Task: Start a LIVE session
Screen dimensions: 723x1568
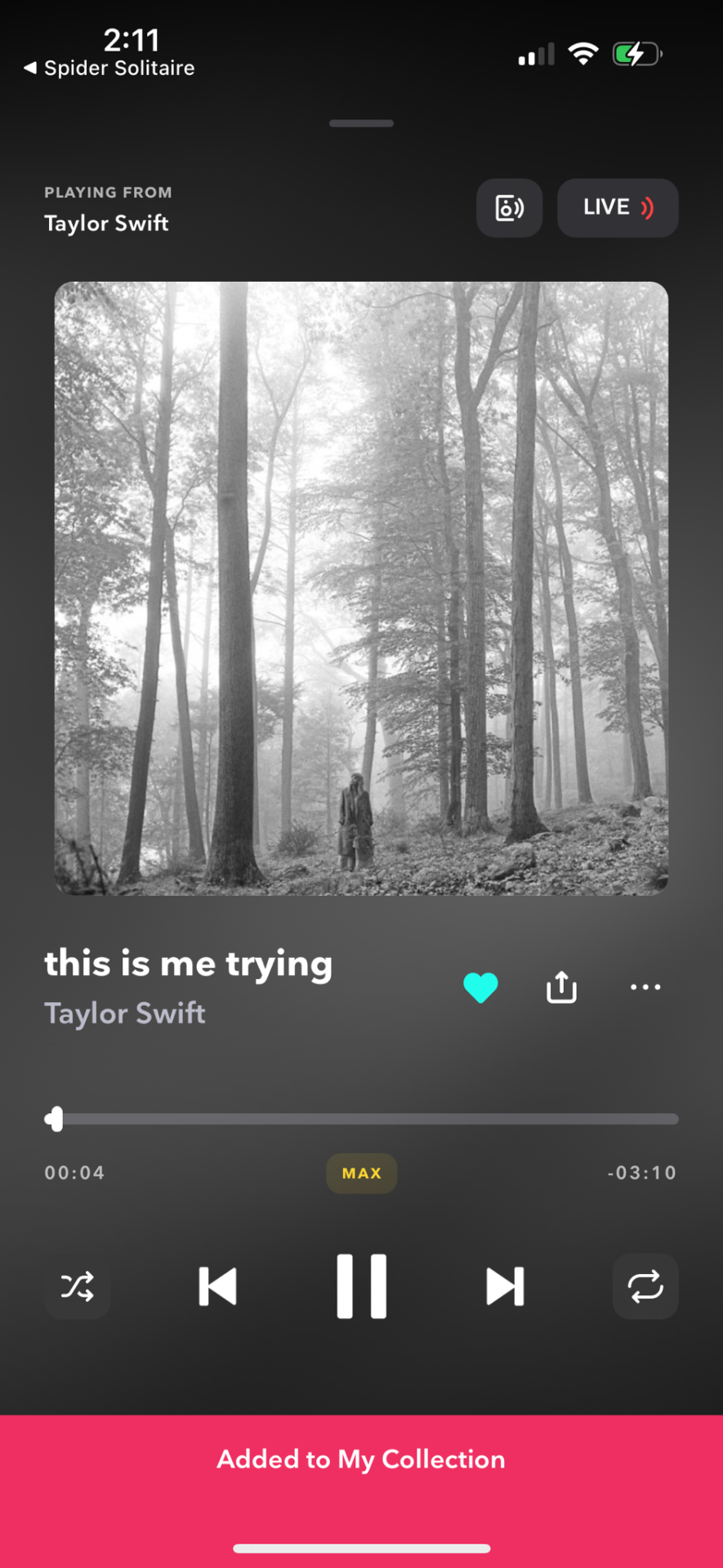Action: point(618,208)
